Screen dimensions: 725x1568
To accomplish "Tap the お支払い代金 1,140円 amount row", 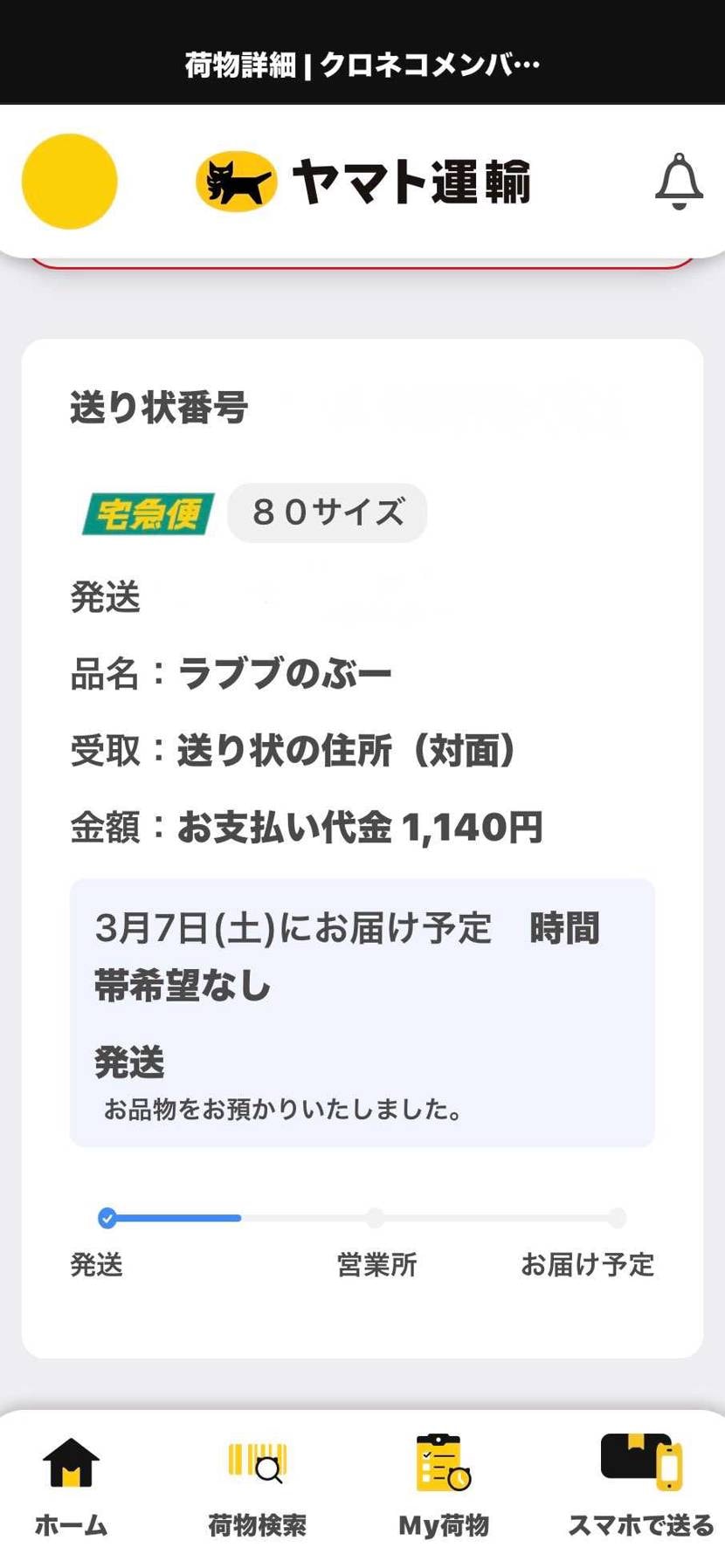I will pyautogui.click(x=306, y=830).
